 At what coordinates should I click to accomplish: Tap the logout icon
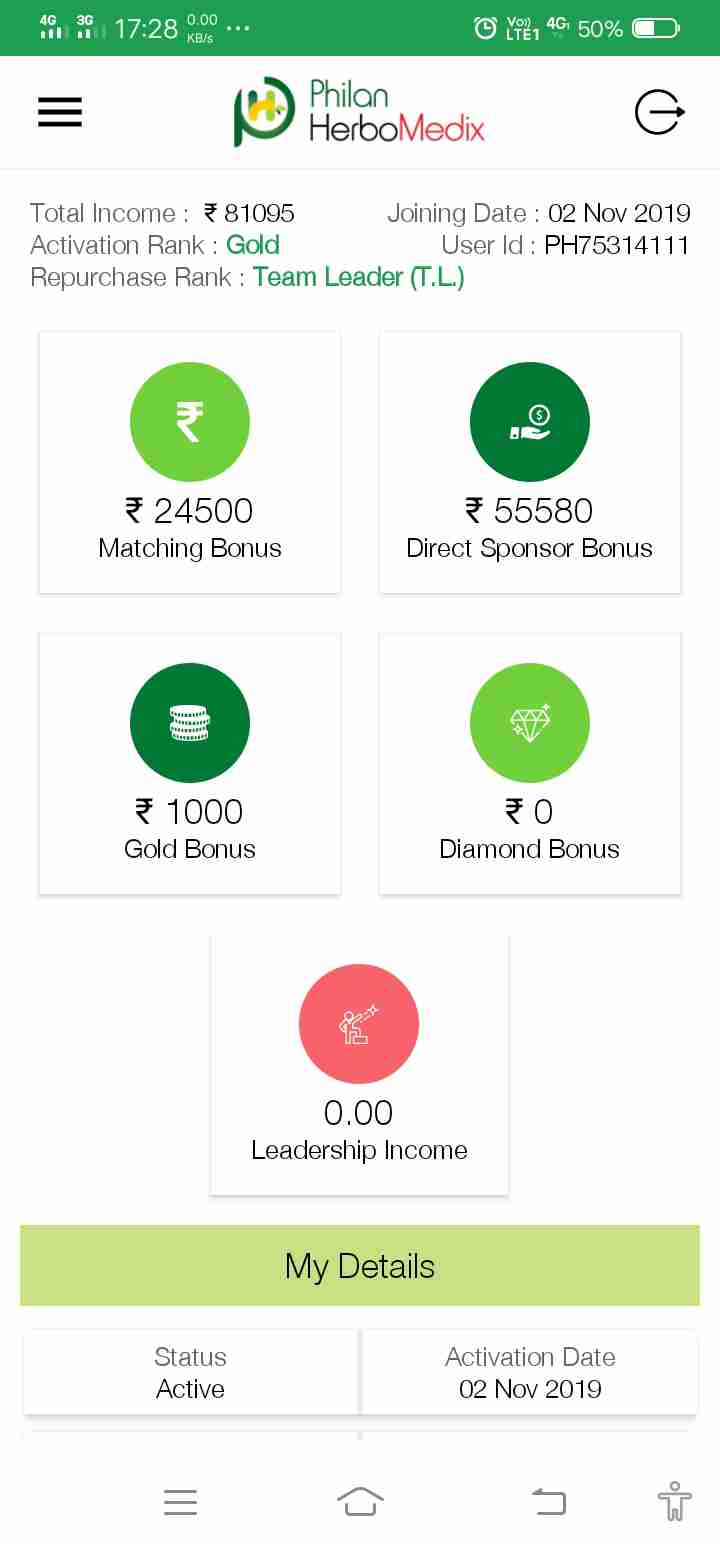[659, 112]
